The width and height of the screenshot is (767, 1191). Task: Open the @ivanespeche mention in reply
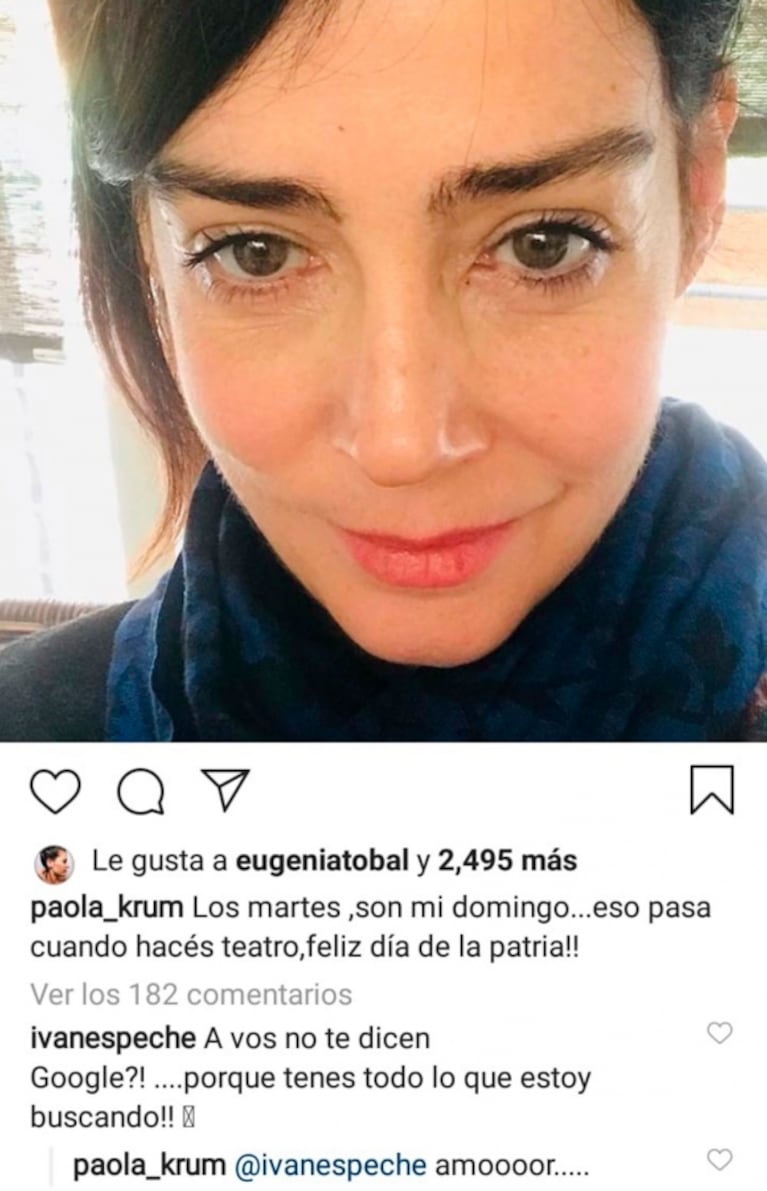[x=330, y=1165]
